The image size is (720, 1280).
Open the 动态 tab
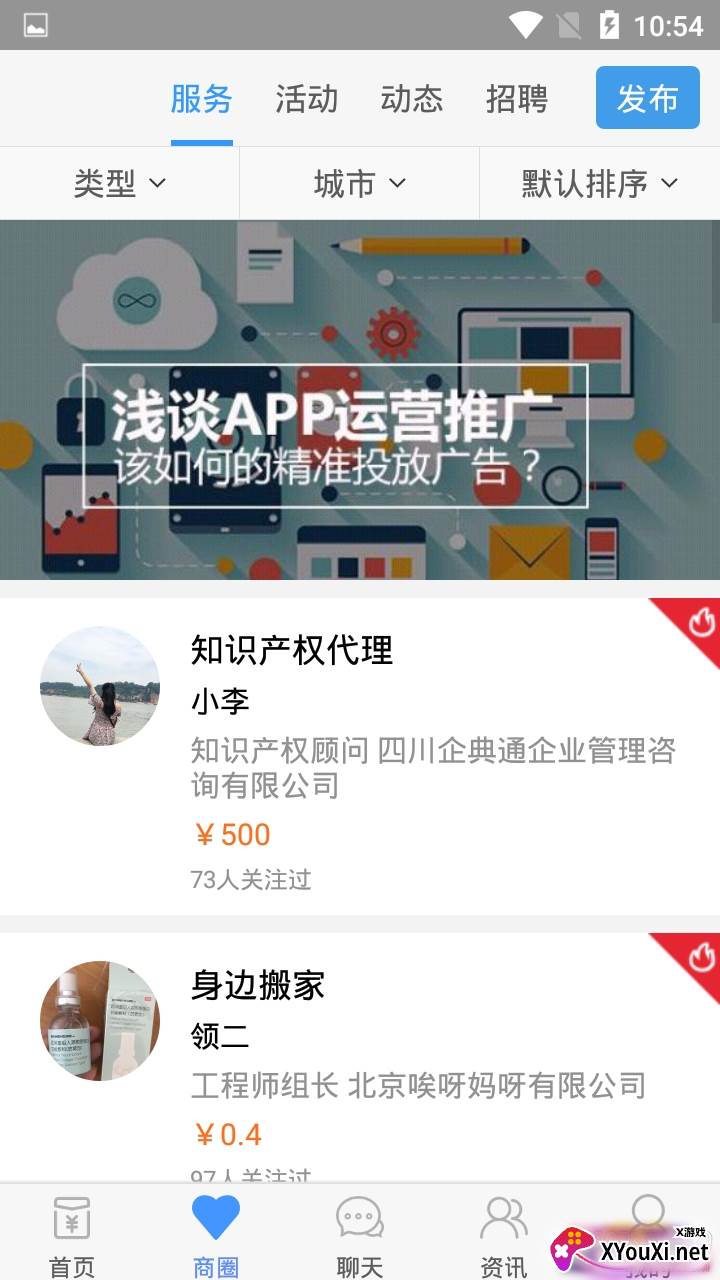coord(411,99)
